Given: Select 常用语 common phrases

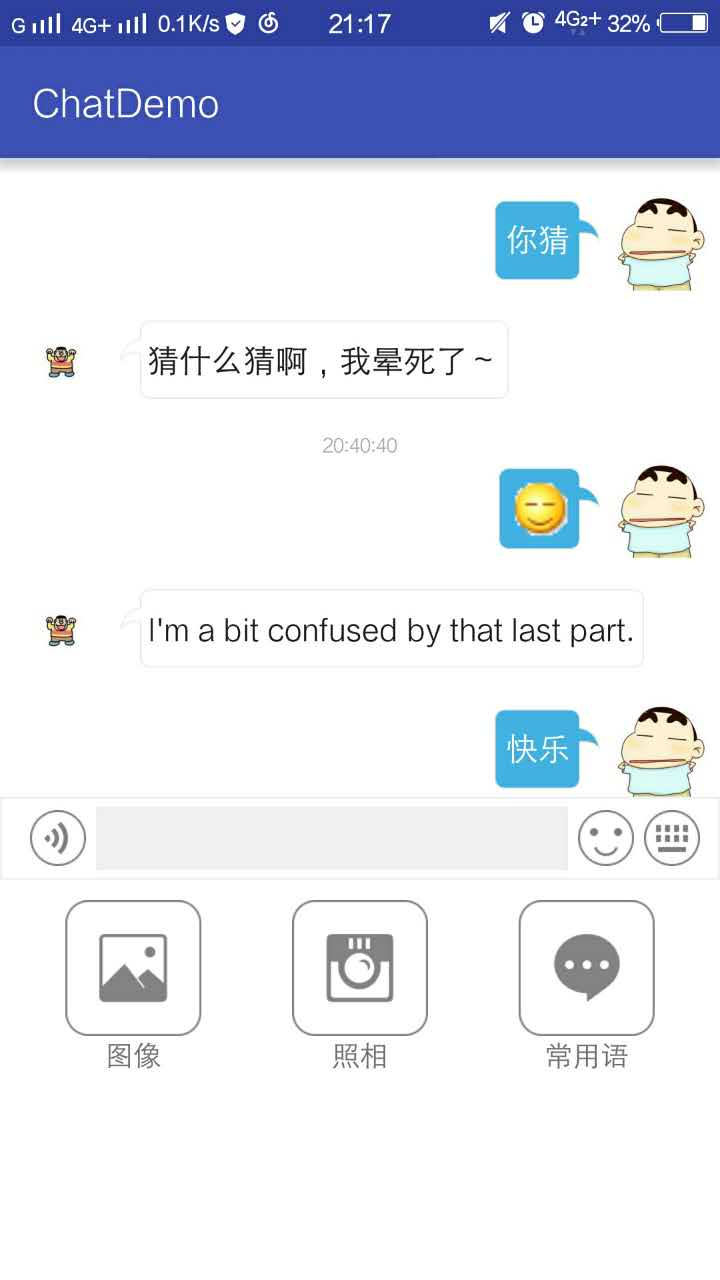Looking at the screenshot, I should pos(586,968).
